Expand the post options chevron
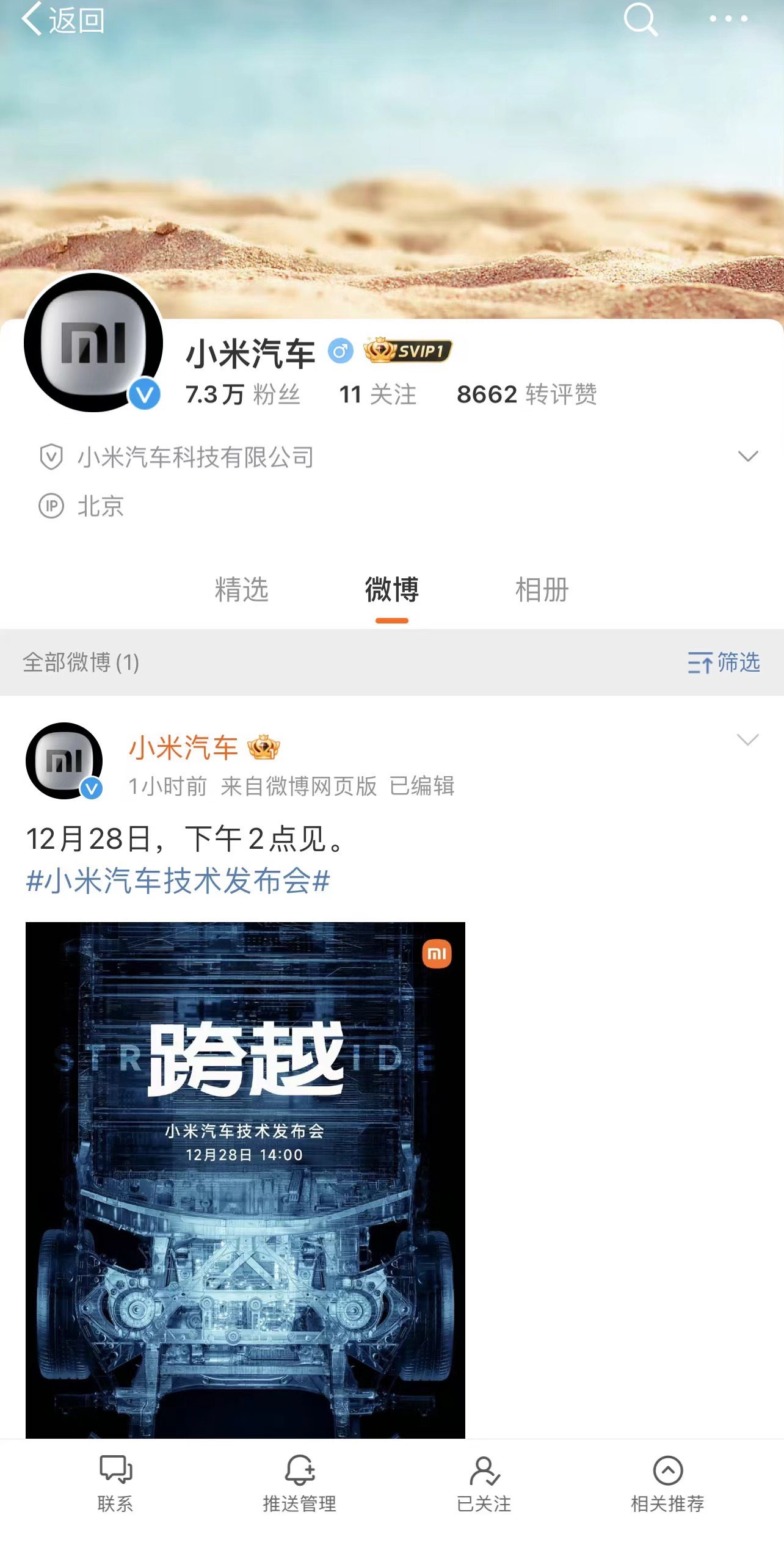Image resolution: width=784 pixels, height=1548 pixels. pos(747,739)
